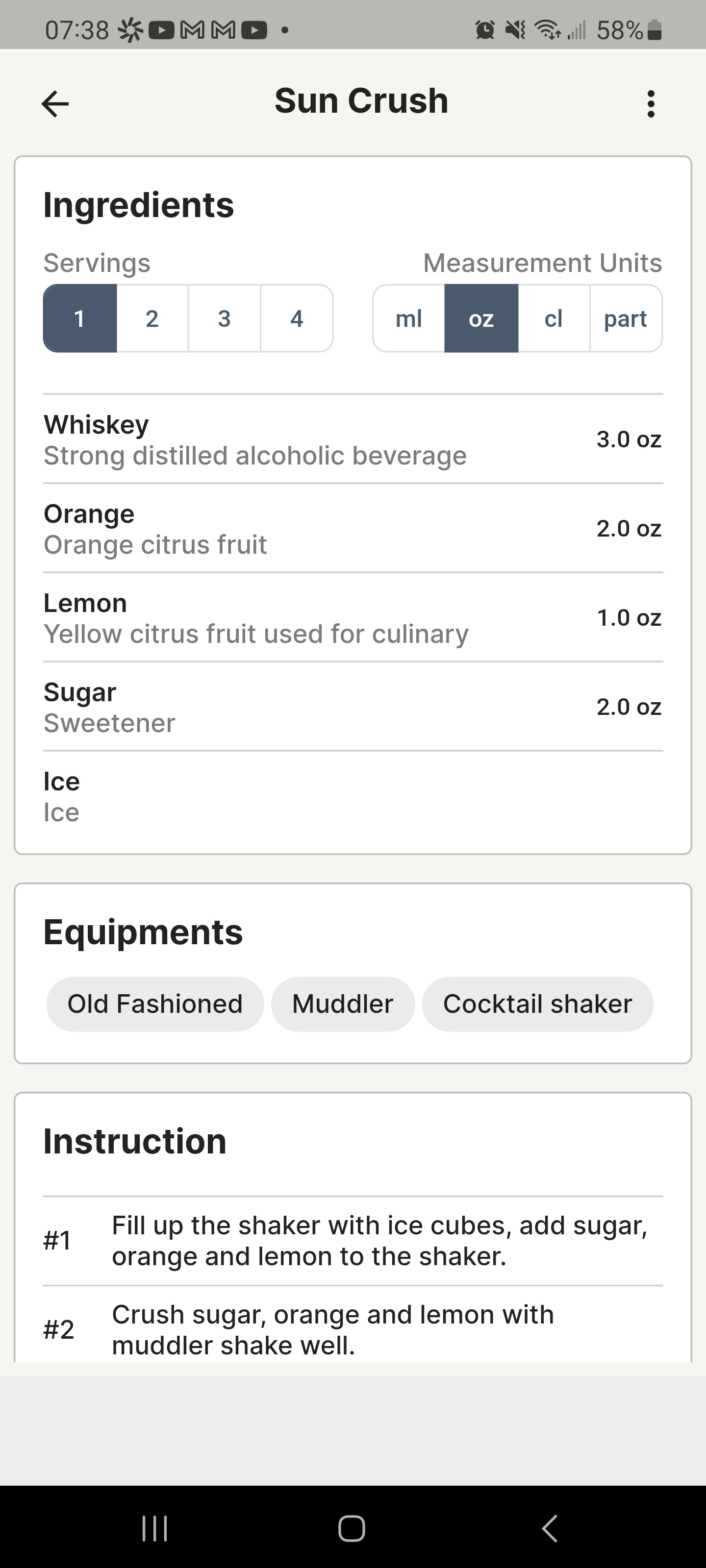Tap the Cocktail shaker chip
706x1568 pixels.
point(538,1004)
